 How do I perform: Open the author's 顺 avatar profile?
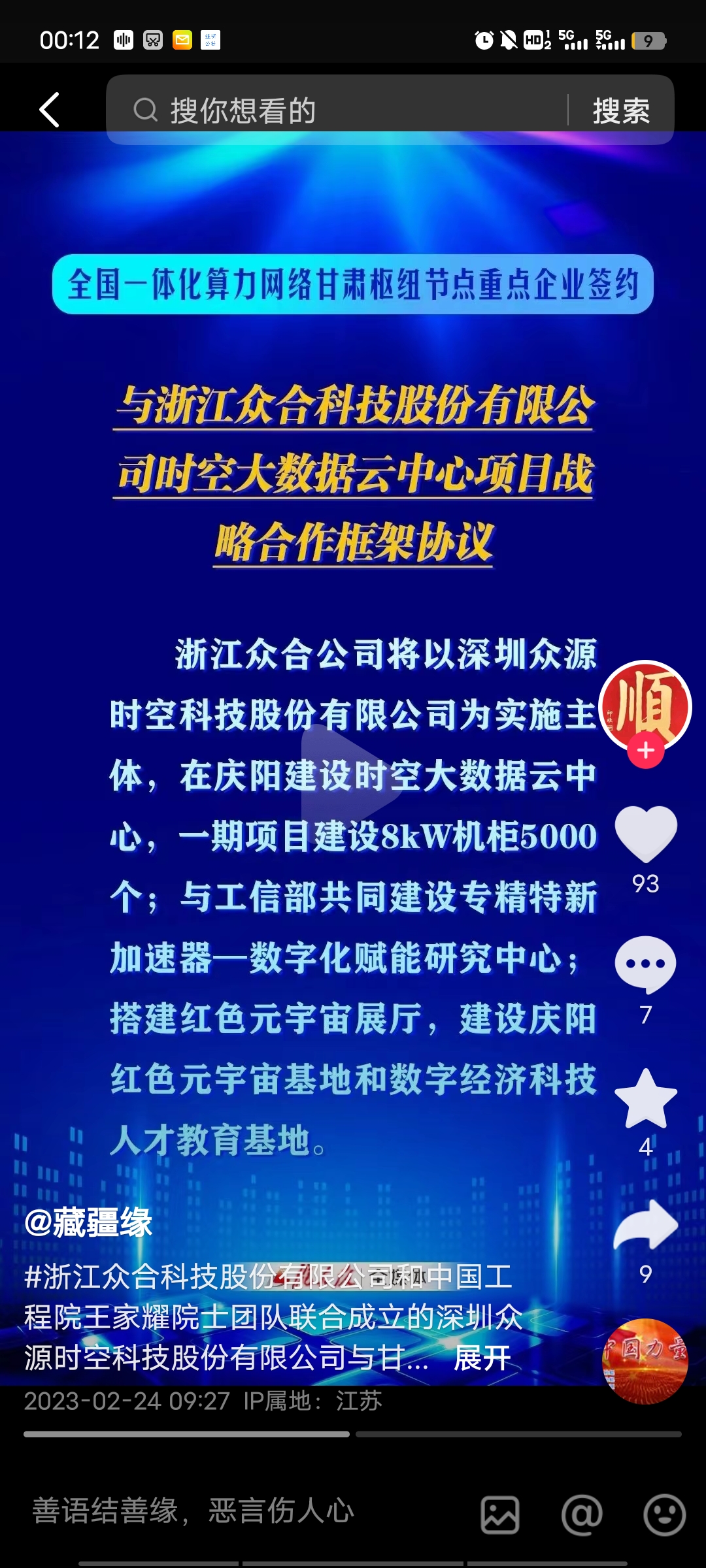point(645,706)
